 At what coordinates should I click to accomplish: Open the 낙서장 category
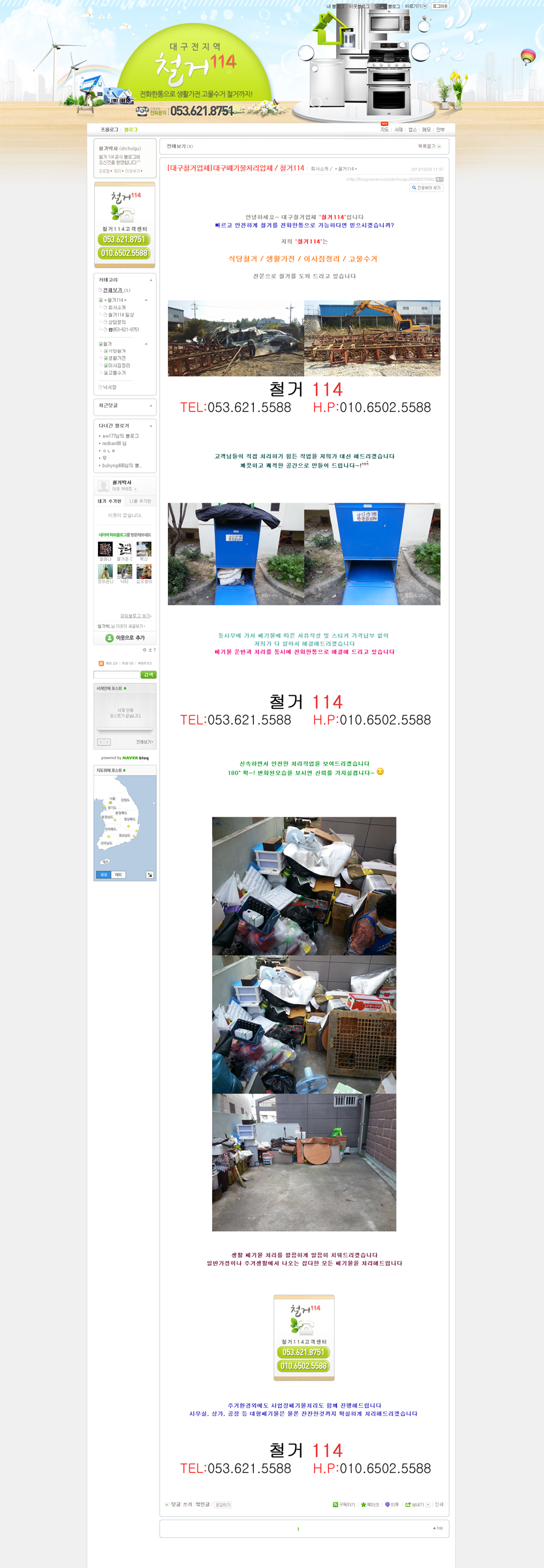[109, 387]
